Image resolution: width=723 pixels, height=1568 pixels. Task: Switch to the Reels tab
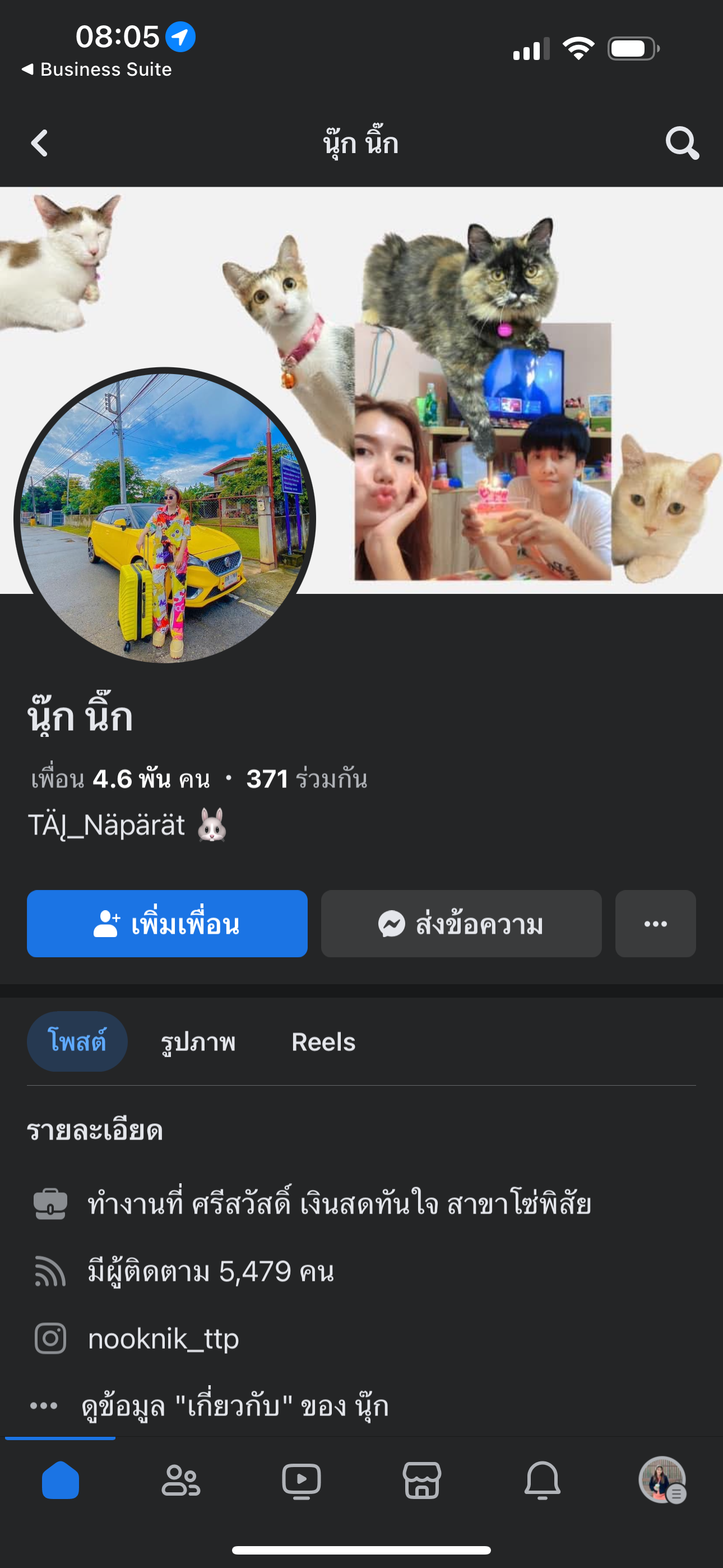point(323,1041)
